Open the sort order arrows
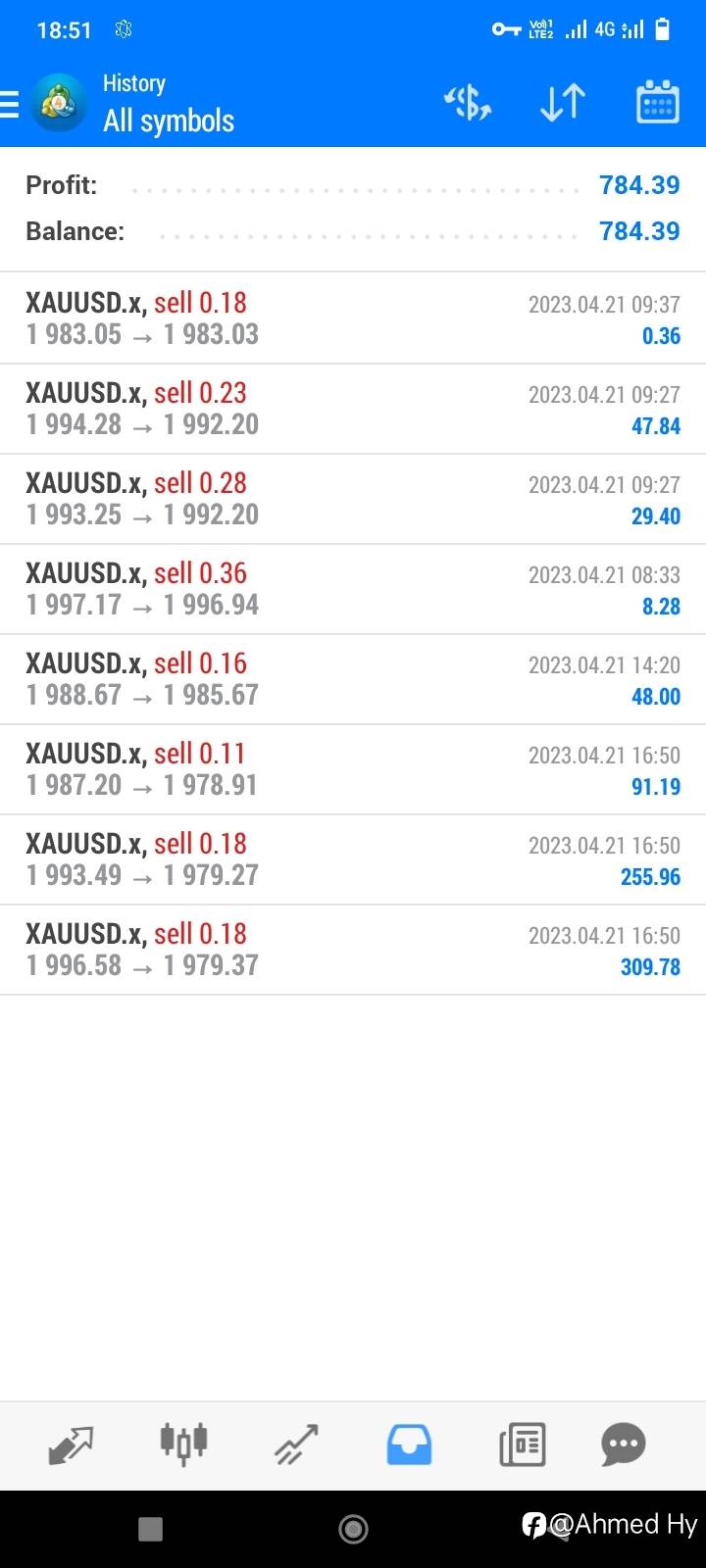 point(563,102)
